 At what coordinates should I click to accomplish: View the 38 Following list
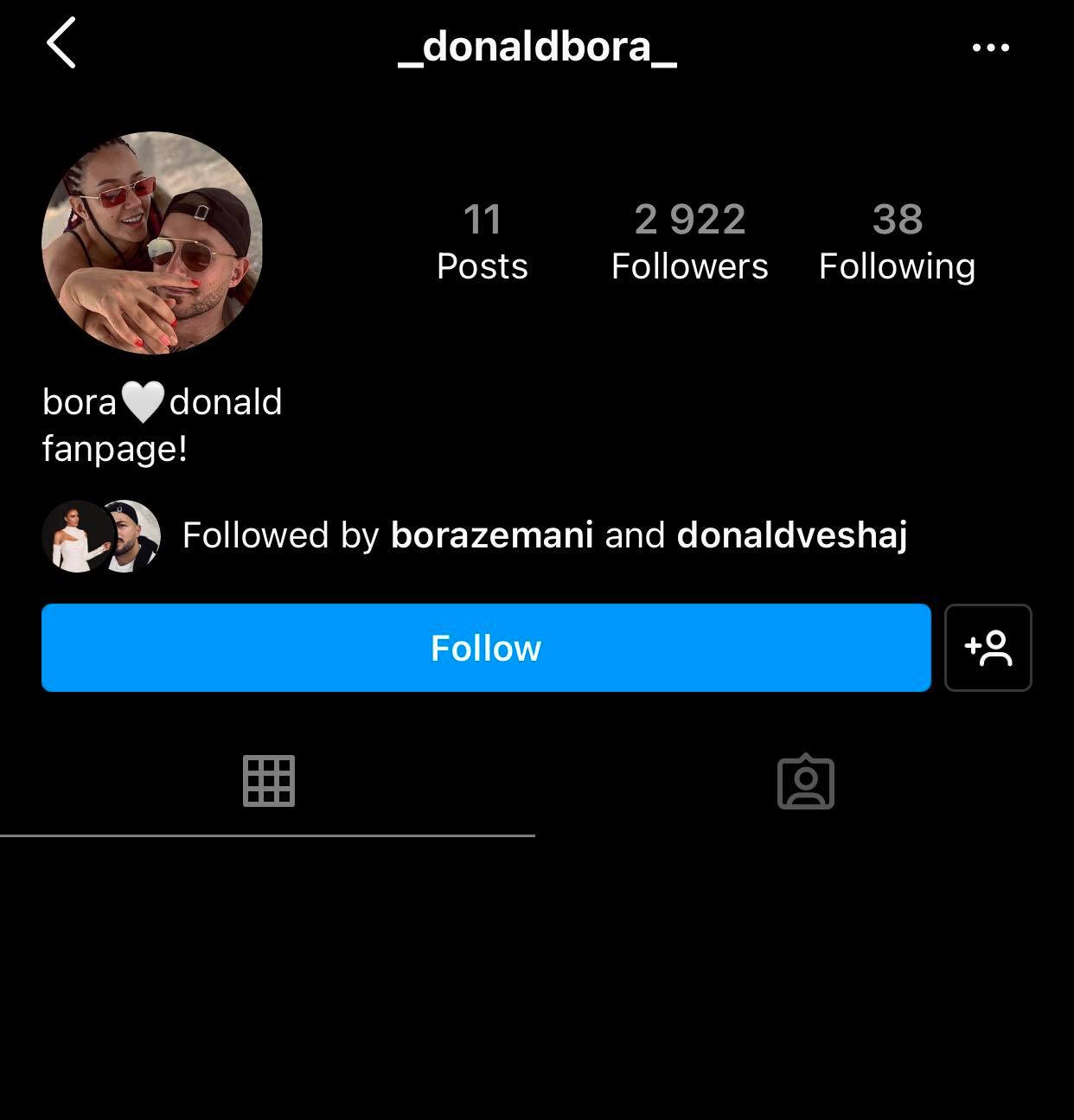coord(897,242)
